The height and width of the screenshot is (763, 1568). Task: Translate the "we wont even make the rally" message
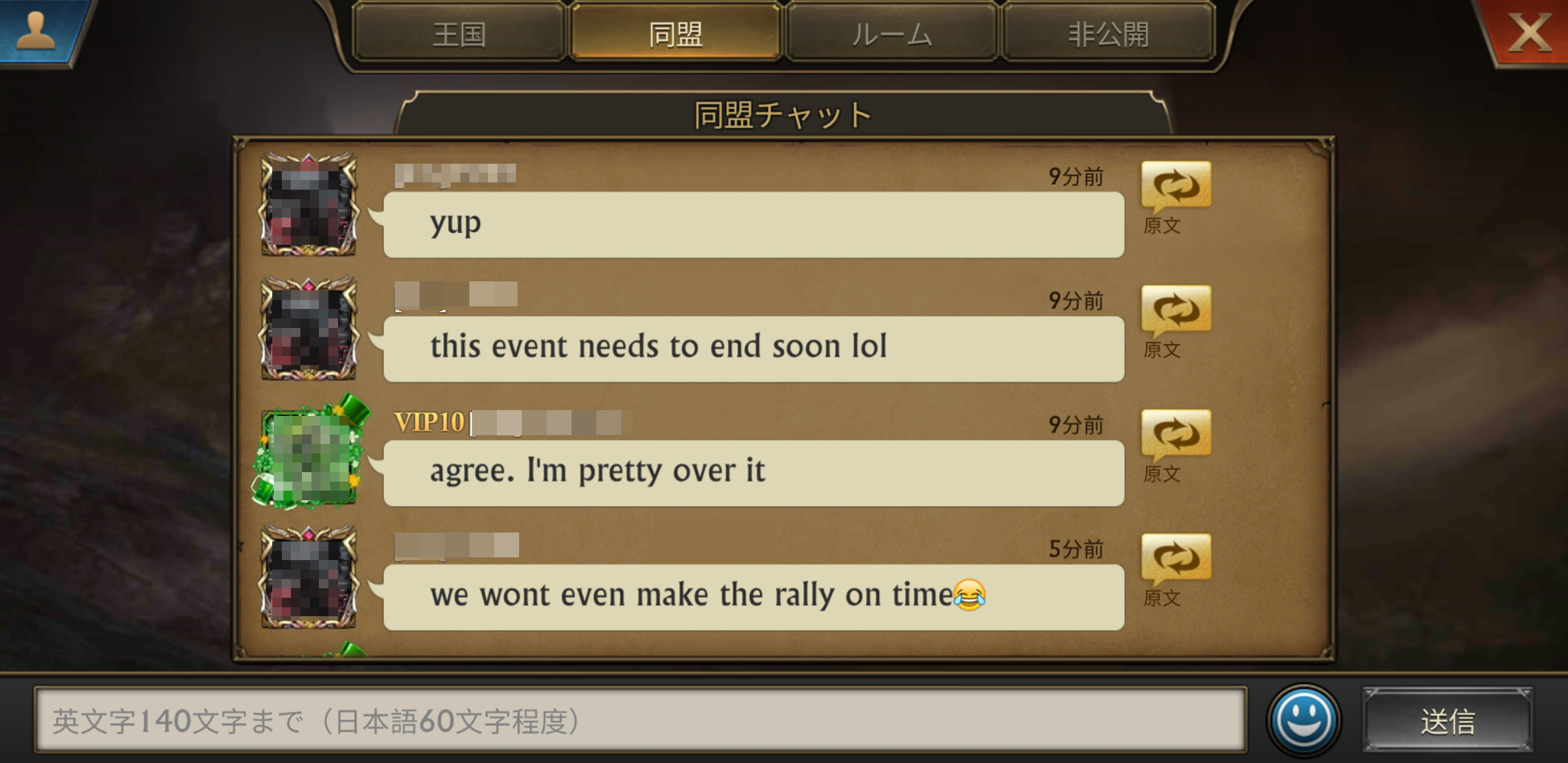(1175, 559)
